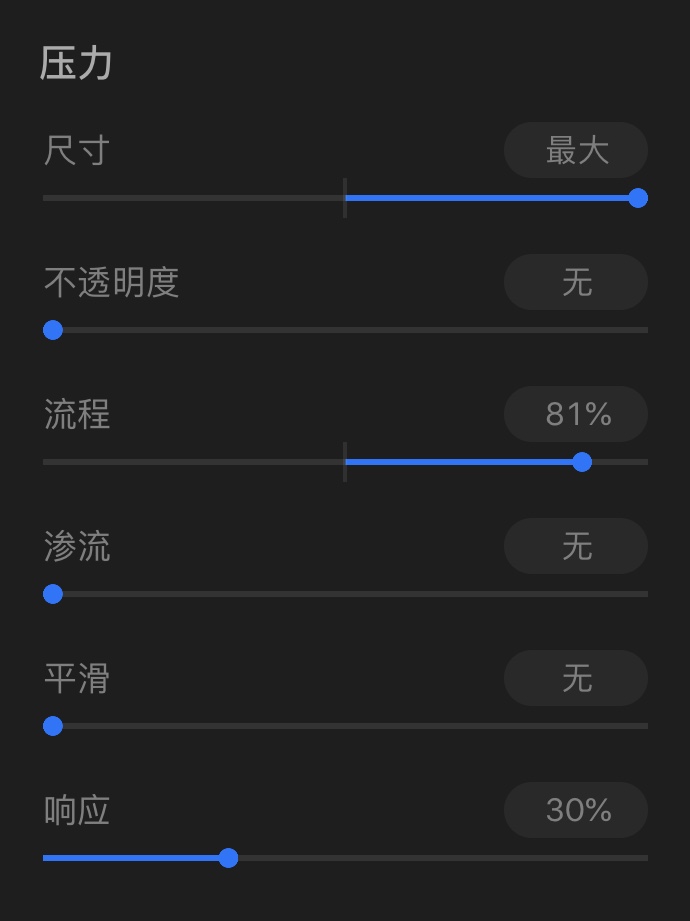690x921 pixels.
Task: Open the 尺寸 value box showing 最大
Action: (x=576, y=151)
